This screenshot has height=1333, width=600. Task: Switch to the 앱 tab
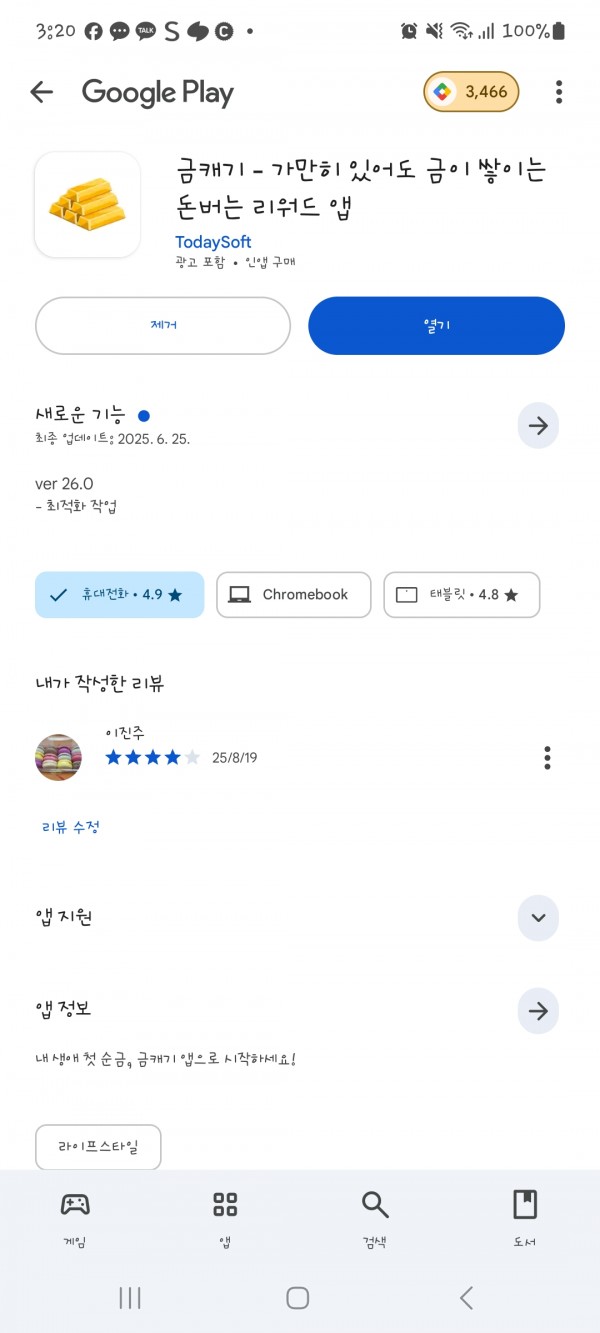click(225, 1219)
